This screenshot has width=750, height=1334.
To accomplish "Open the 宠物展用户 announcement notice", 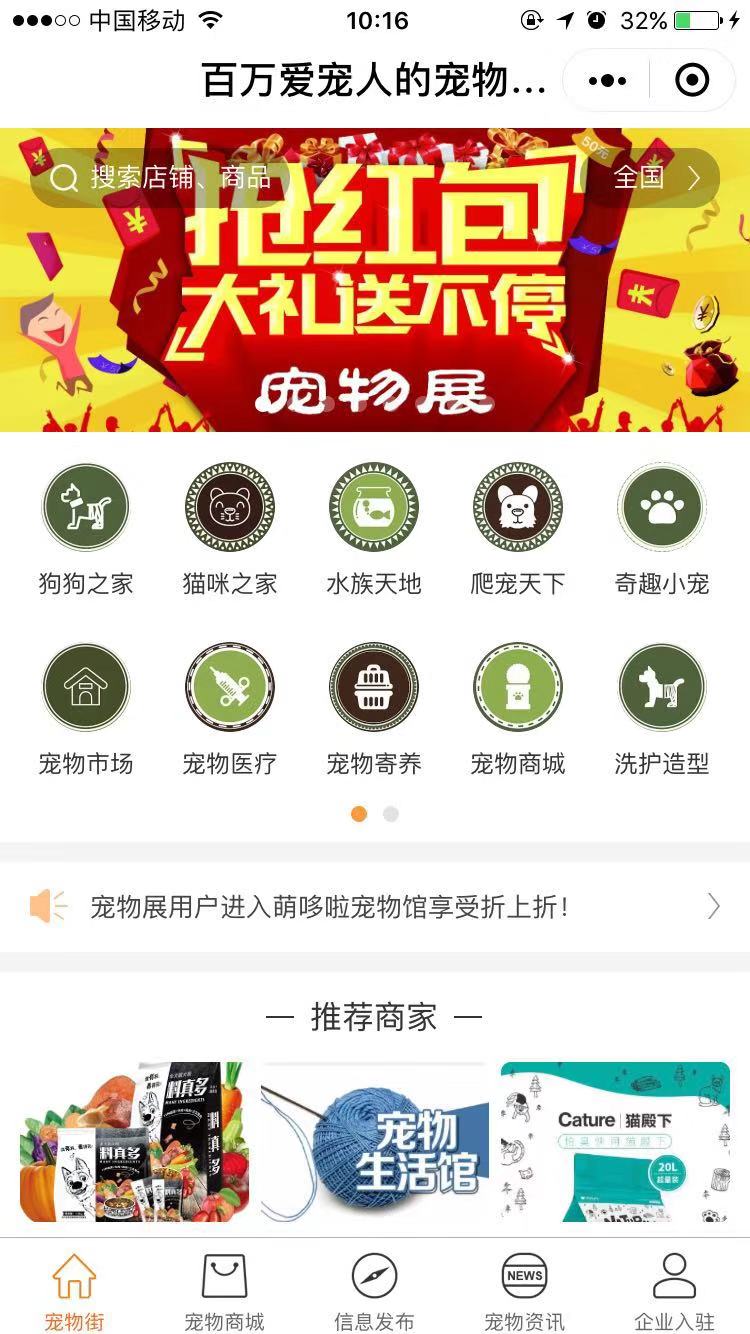I will tap(375, 907).
